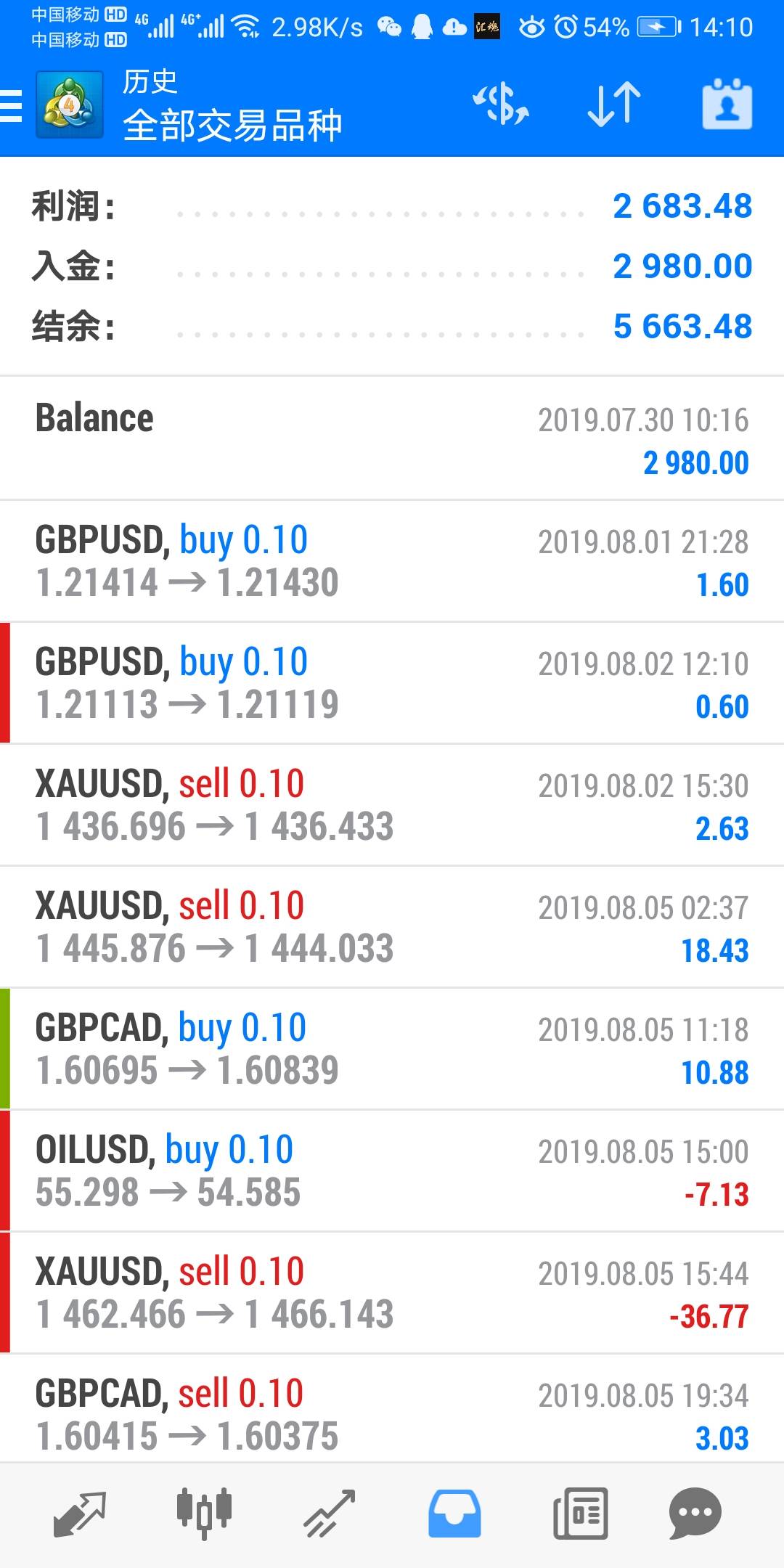Expand GBPCAD sell trade with 3.03 profit
The height and width of the screenshot is (1568, 784).
(x=392, y=1415)
